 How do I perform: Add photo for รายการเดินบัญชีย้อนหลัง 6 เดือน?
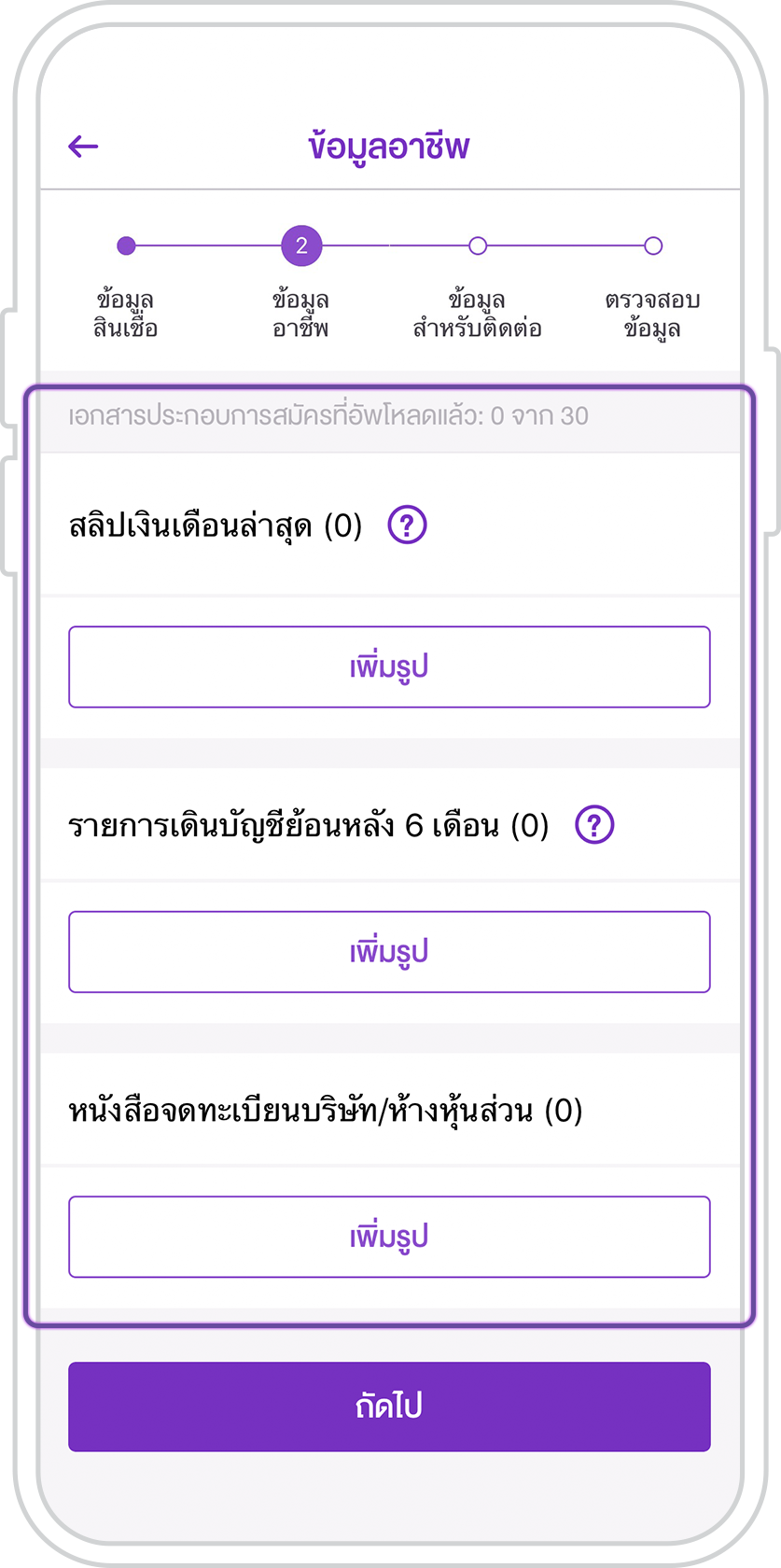coord(389,952)
